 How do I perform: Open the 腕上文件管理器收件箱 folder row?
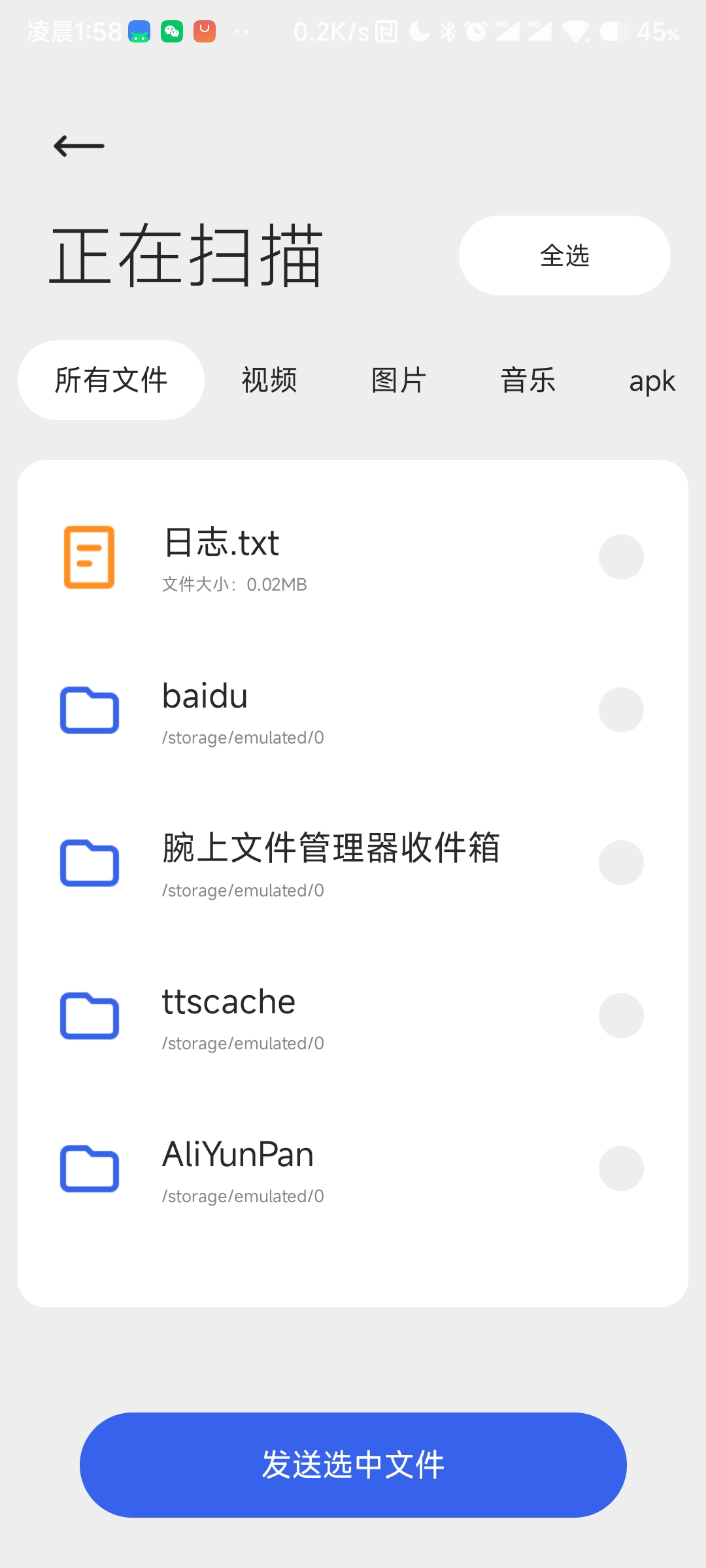point(327,864)
